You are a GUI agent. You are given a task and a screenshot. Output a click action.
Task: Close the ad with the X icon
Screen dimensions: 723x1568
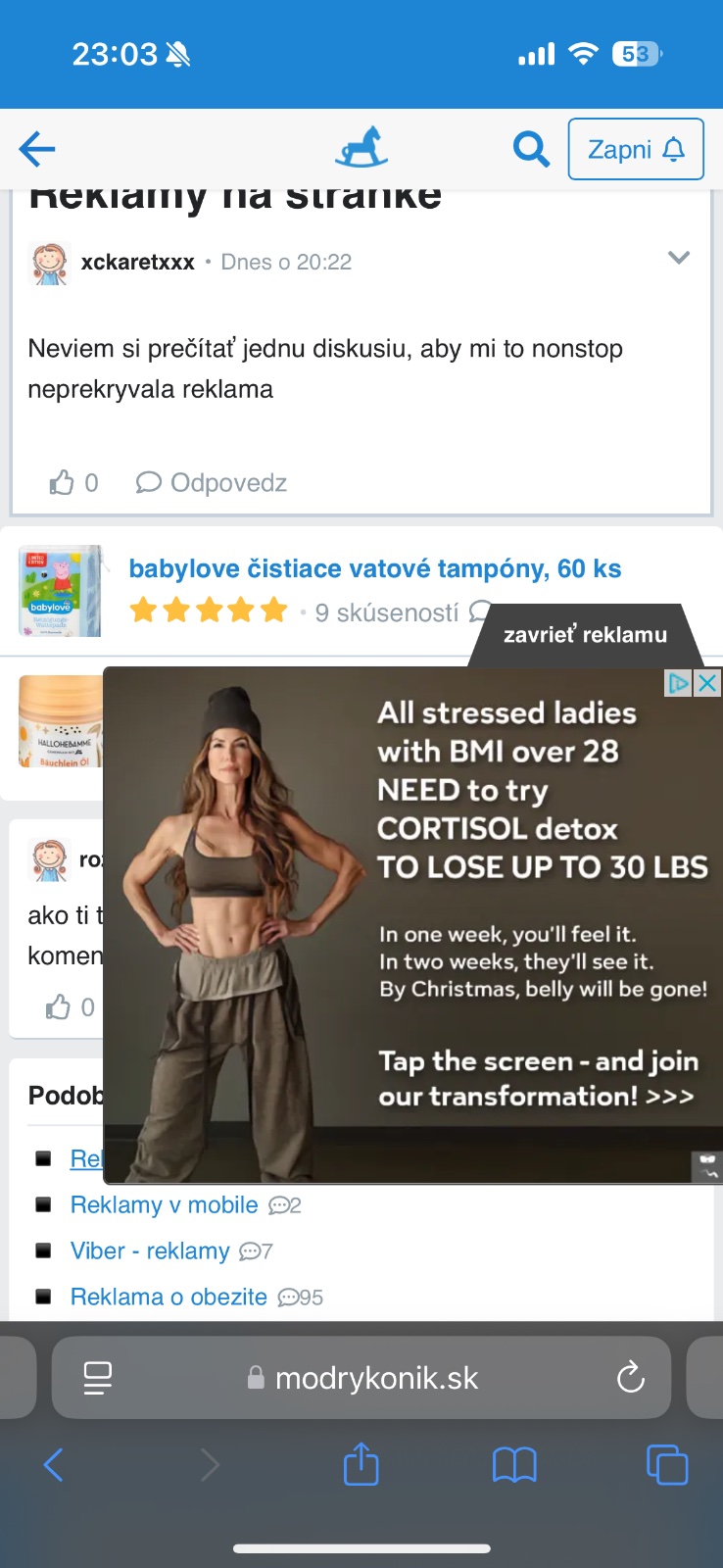[x=707, y=683]
